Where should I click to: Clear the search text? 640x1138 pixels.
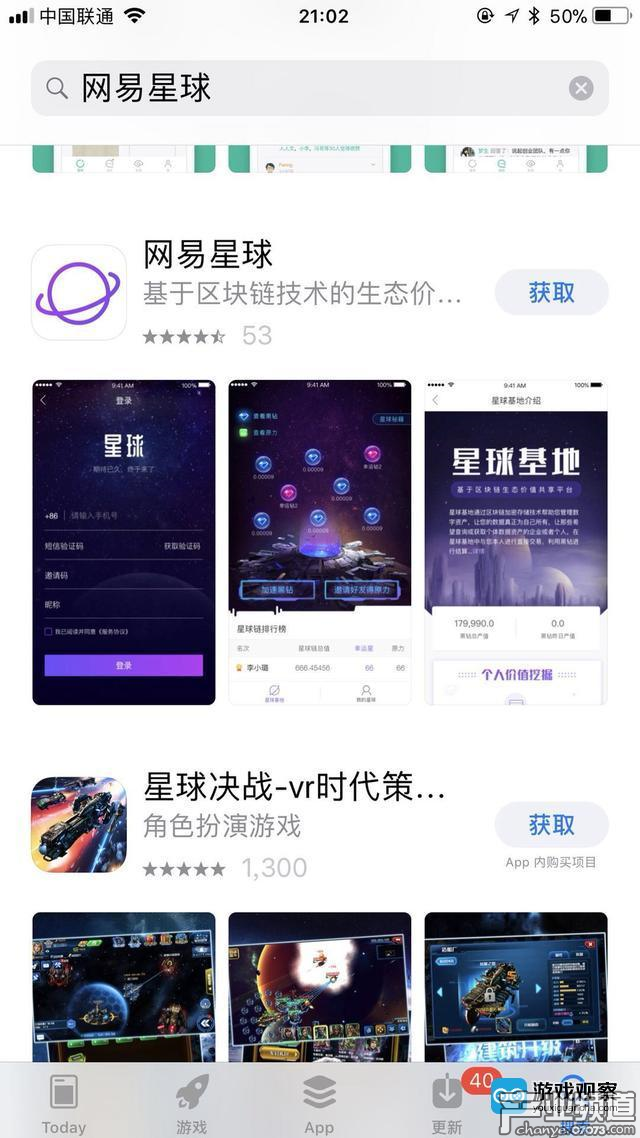pos(581,88)
